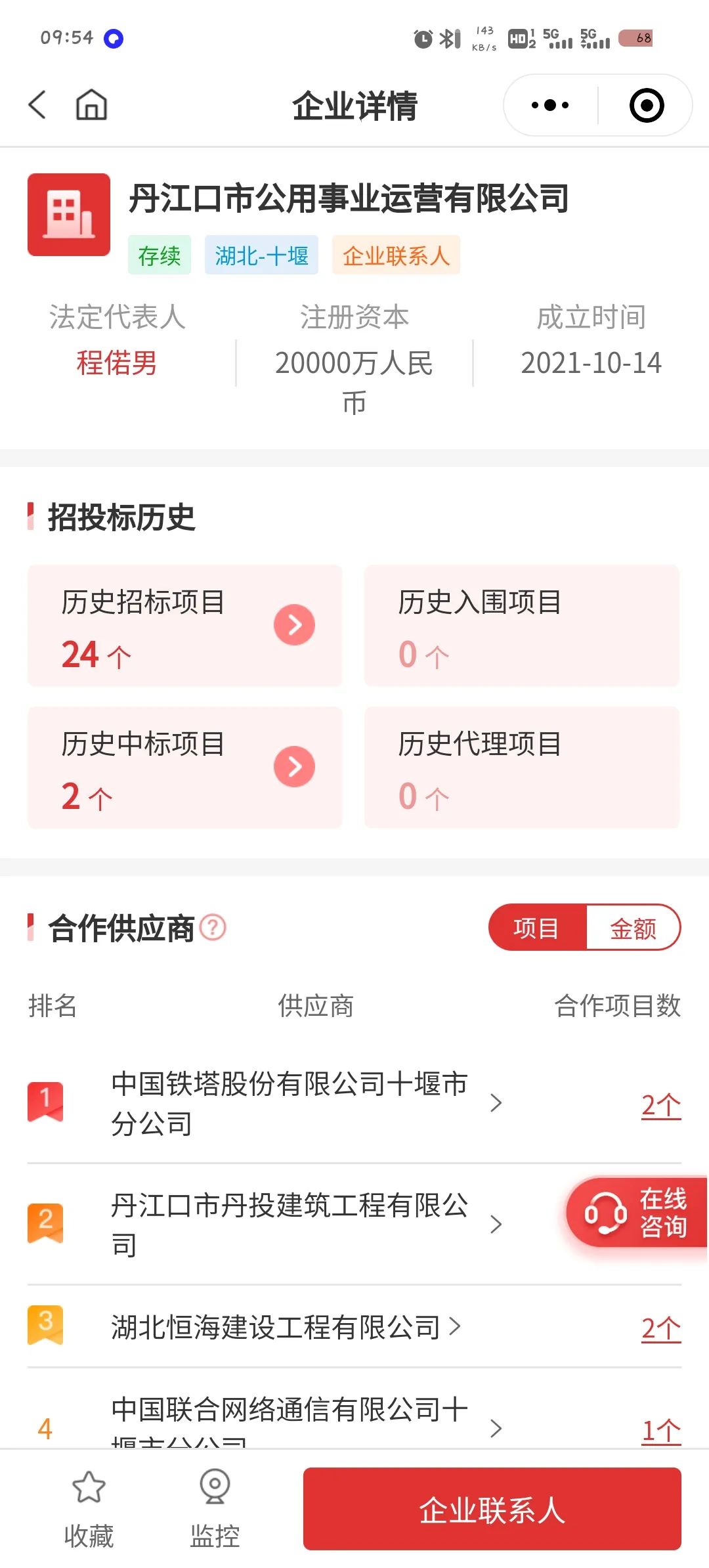Show help for 合作供应商 question mark
The width and height of the screenshot is (709, 1568).
click(213, 927)
